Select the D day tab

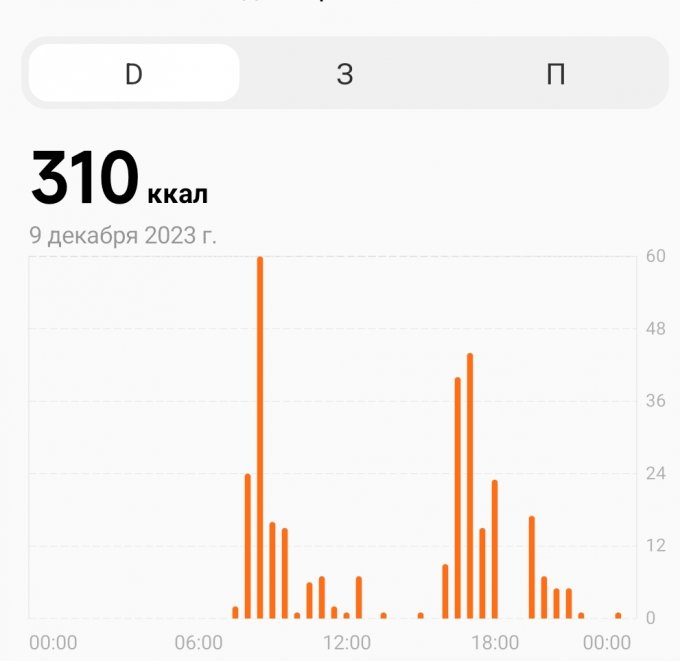click(134, 74)
